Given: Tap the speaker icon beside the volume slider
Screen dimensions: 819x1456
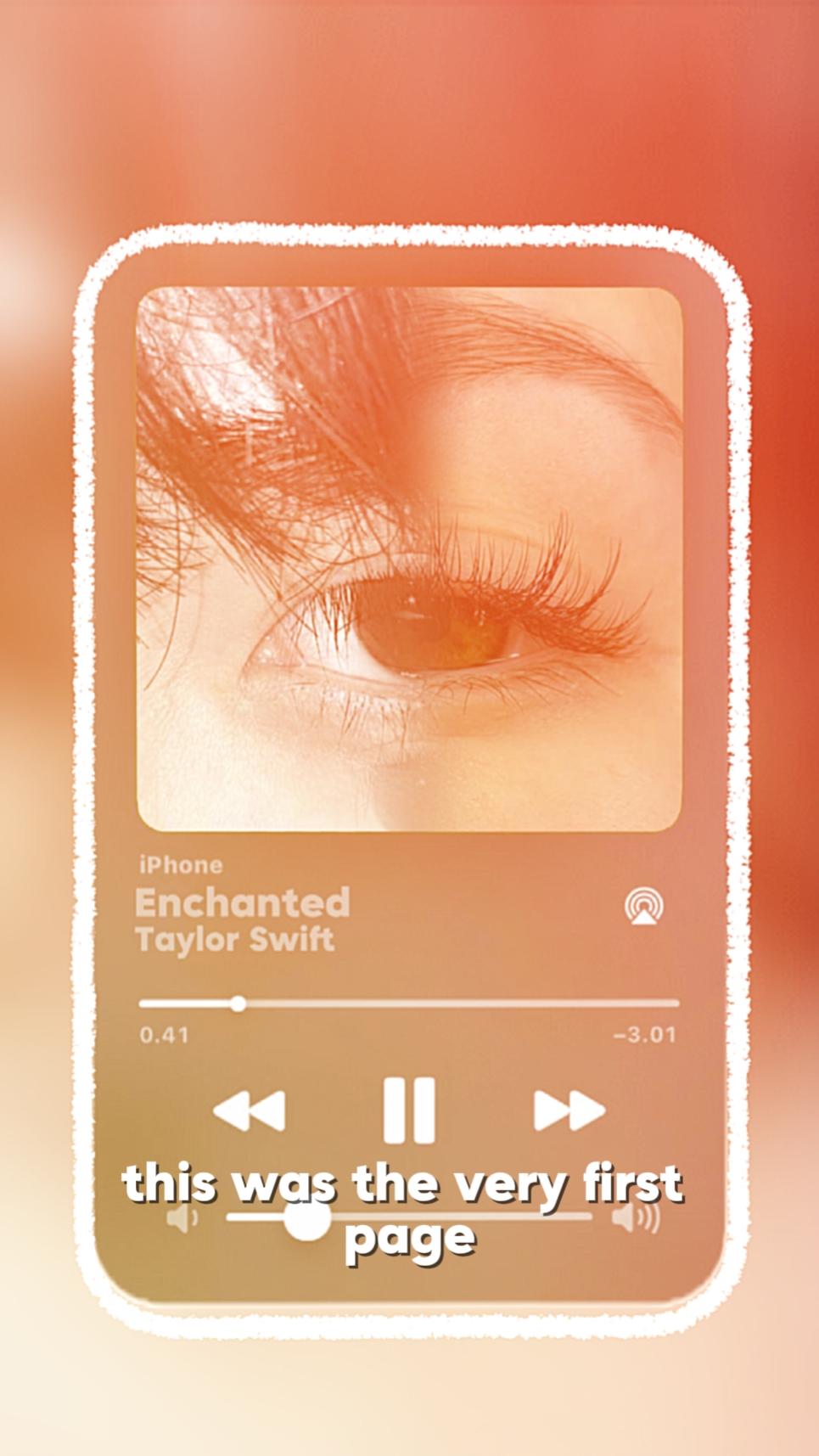Looking at the screenshot, I should [181, 1217].
